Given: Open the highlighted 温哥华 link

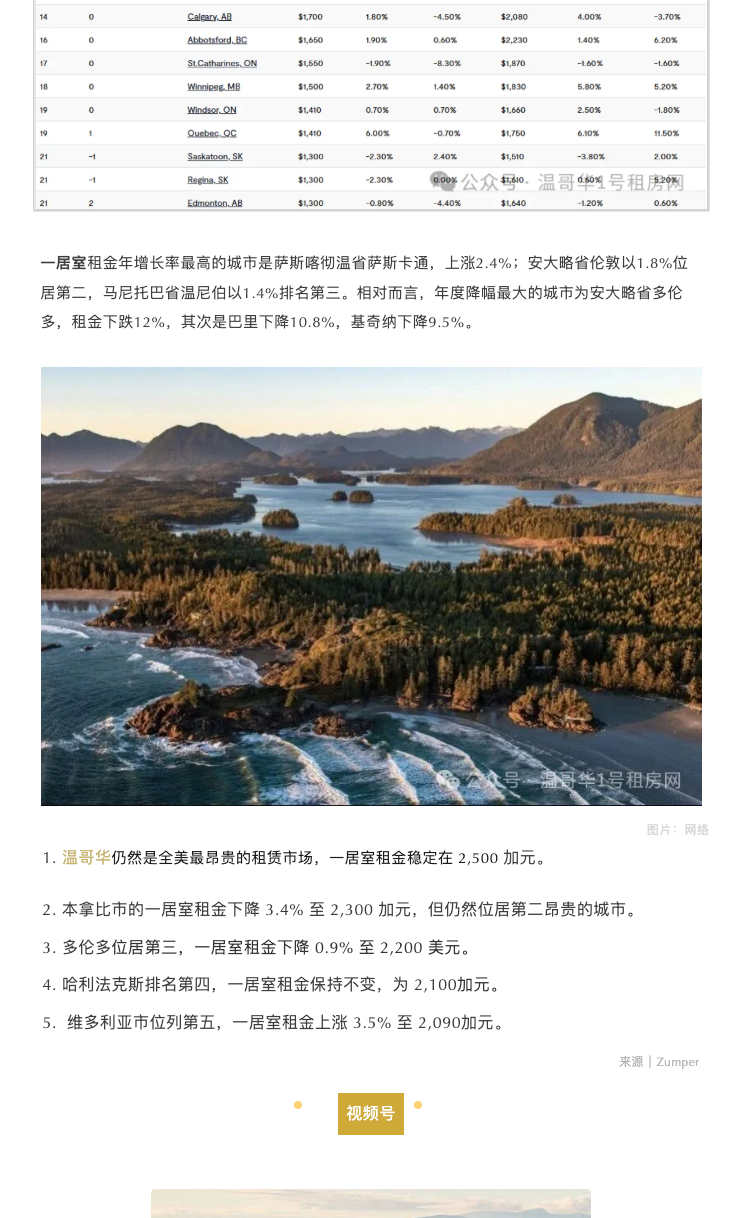Looking at the screenshot, I should click(x=86, y=857).
